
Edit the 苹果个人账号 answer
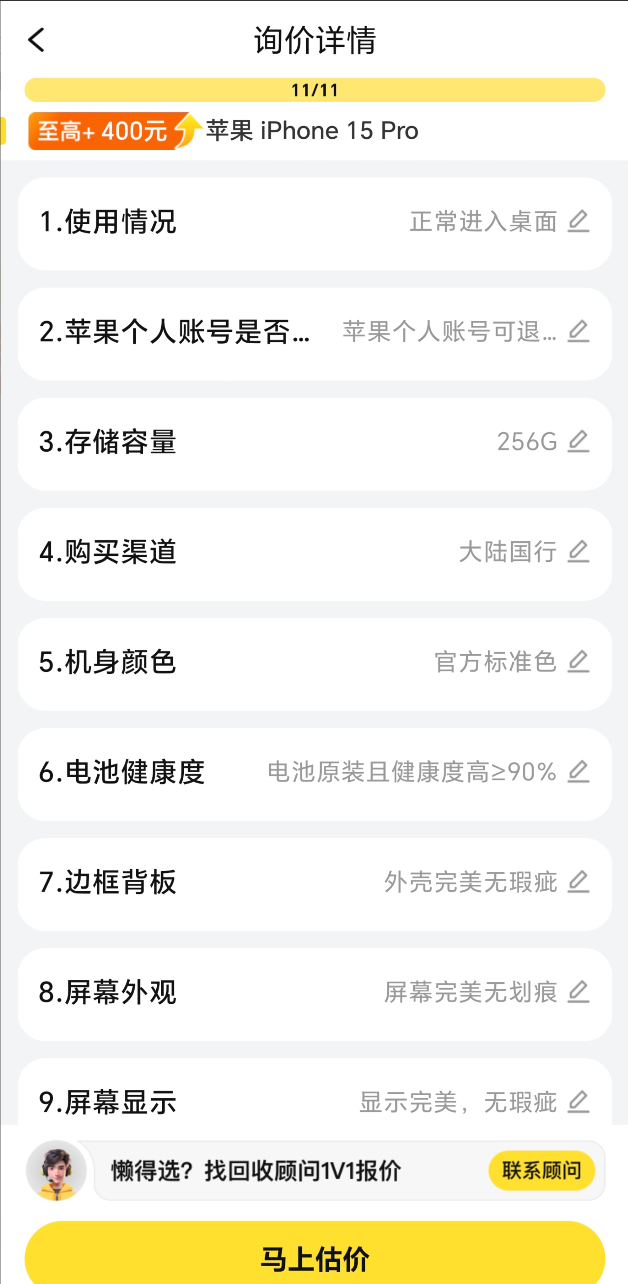(578, 332)
